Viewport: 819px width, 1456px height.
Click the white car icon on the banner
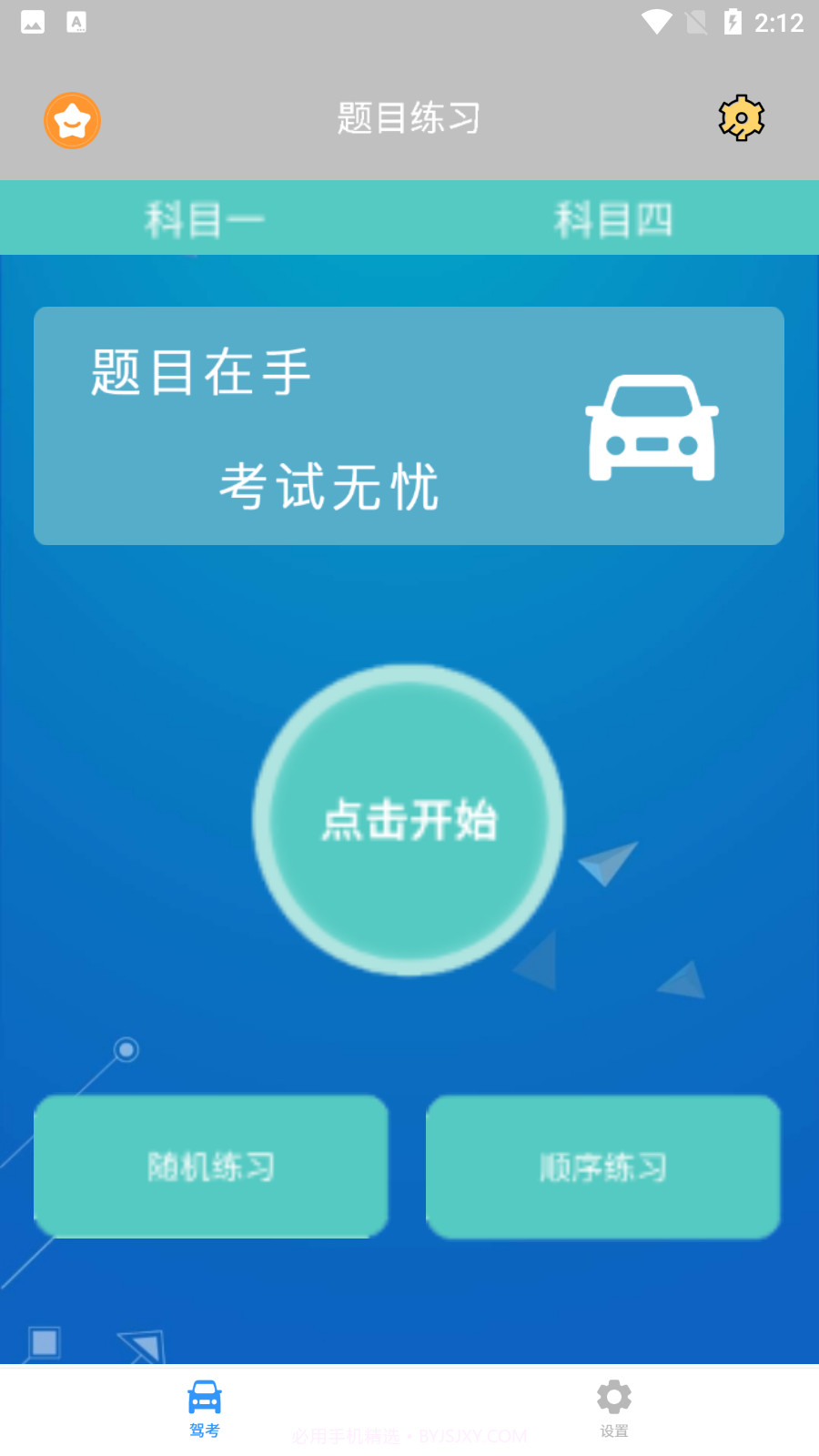[652, 425]
